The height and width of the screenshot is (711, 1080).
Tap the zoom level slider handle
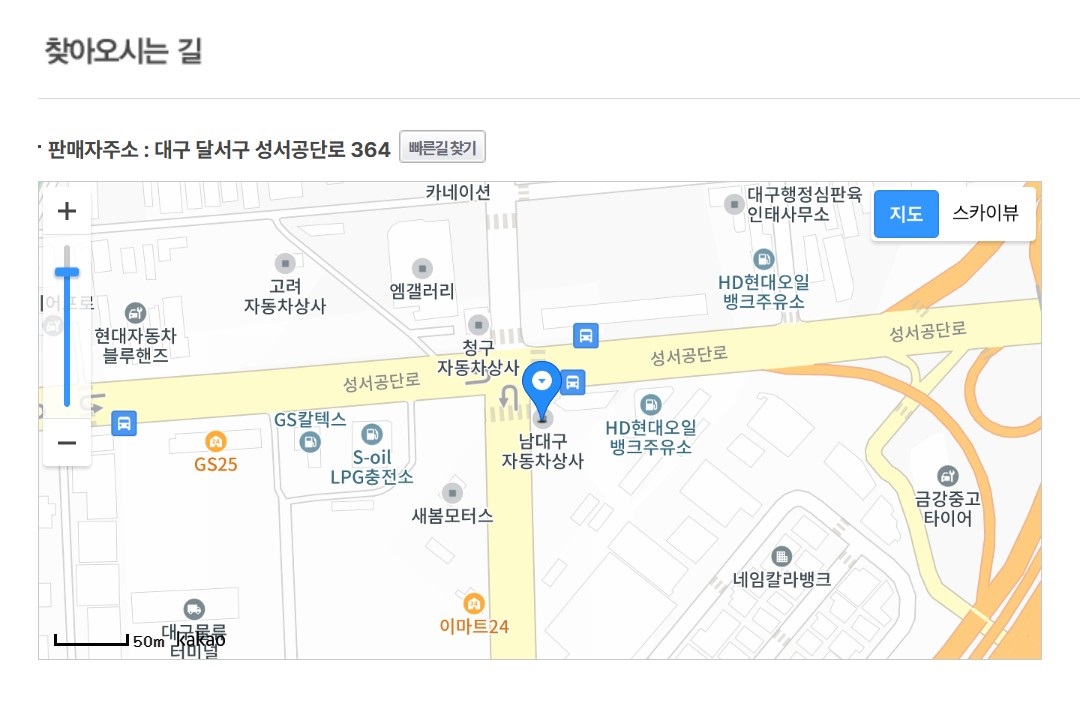[67, 272]
